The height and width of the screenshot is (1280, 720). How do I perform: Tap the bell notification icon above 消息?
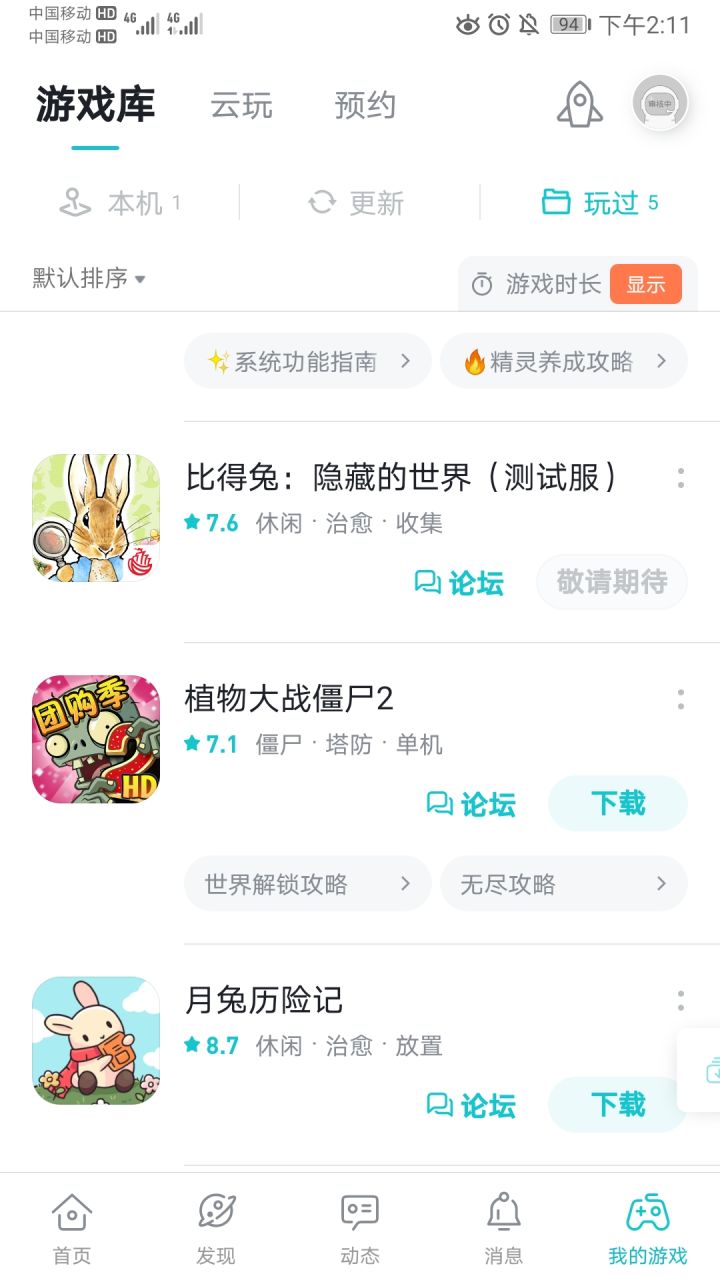(x=503, y=1212)
